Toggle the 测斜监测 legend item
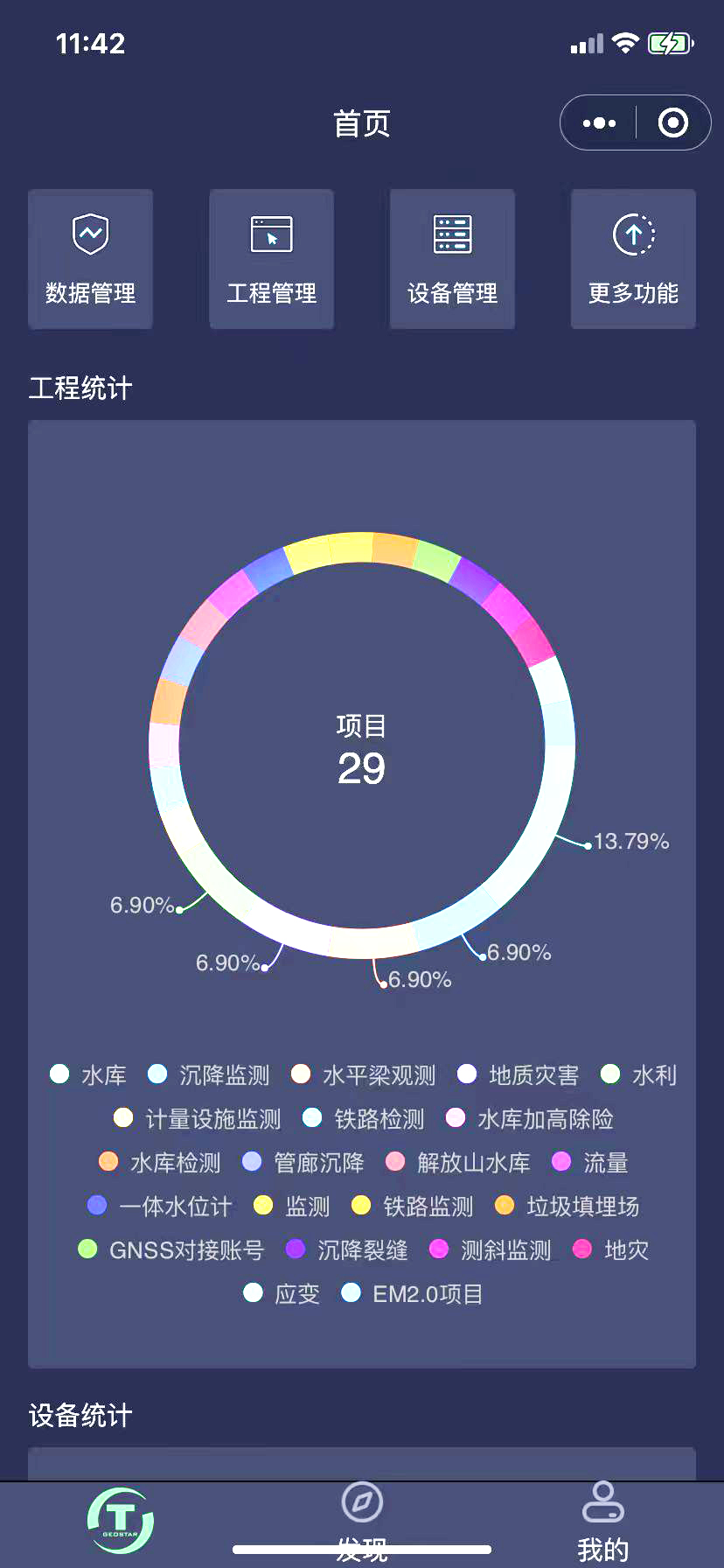Image resolution: width=724 pixels, height=1568 pixels. click(x=491, y=1250)
